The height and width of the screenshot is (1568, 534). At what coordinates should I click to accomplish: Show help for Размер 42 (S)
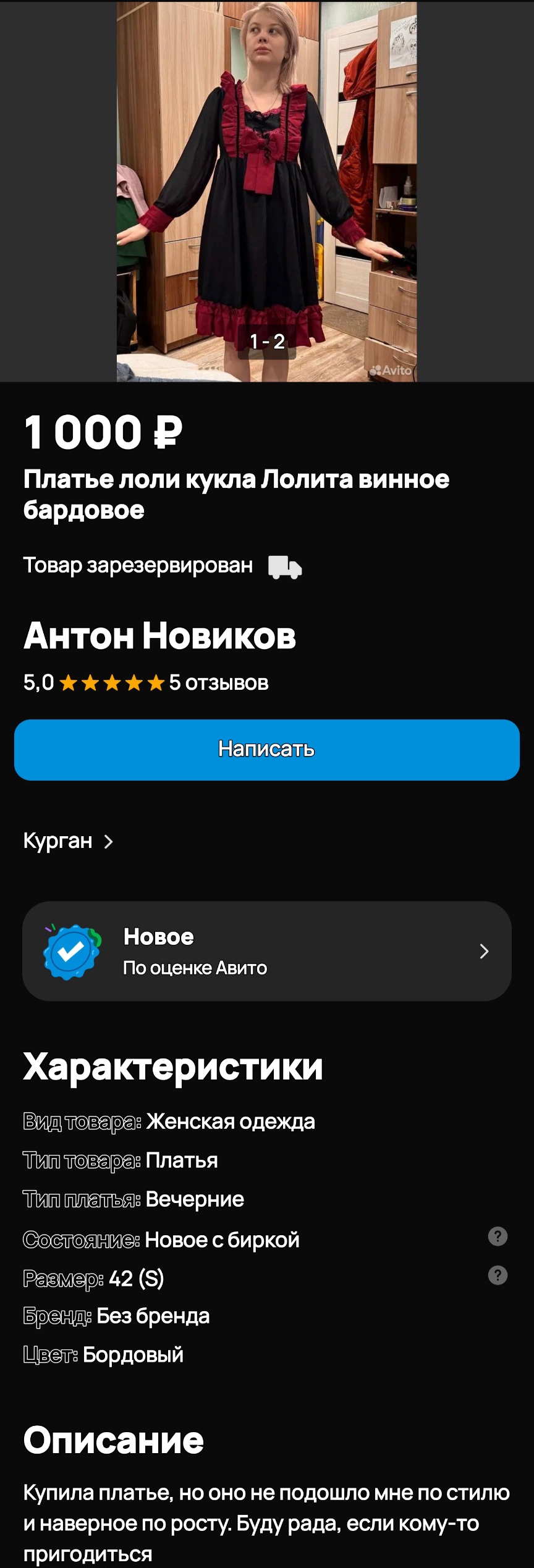click(498, 1275)
